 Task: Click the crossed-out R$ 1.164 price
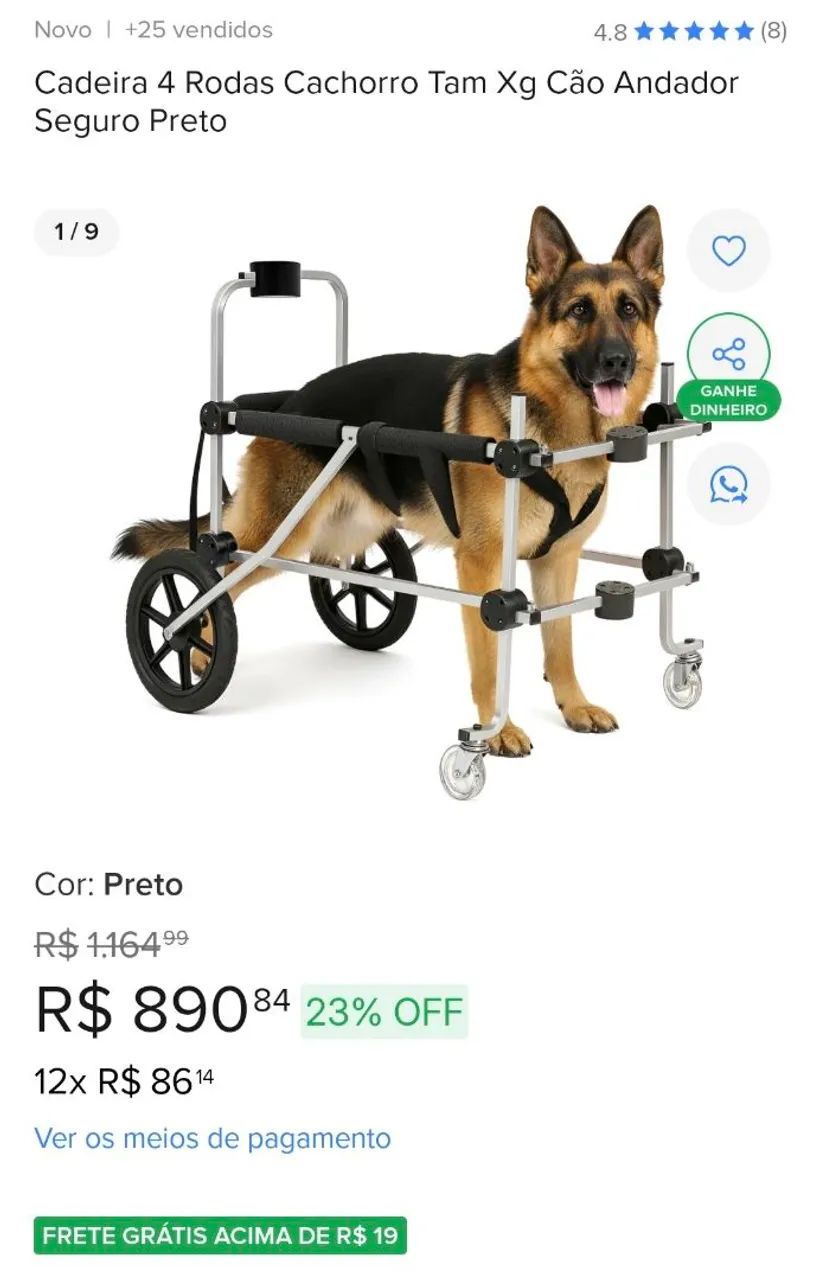point(105,940)
